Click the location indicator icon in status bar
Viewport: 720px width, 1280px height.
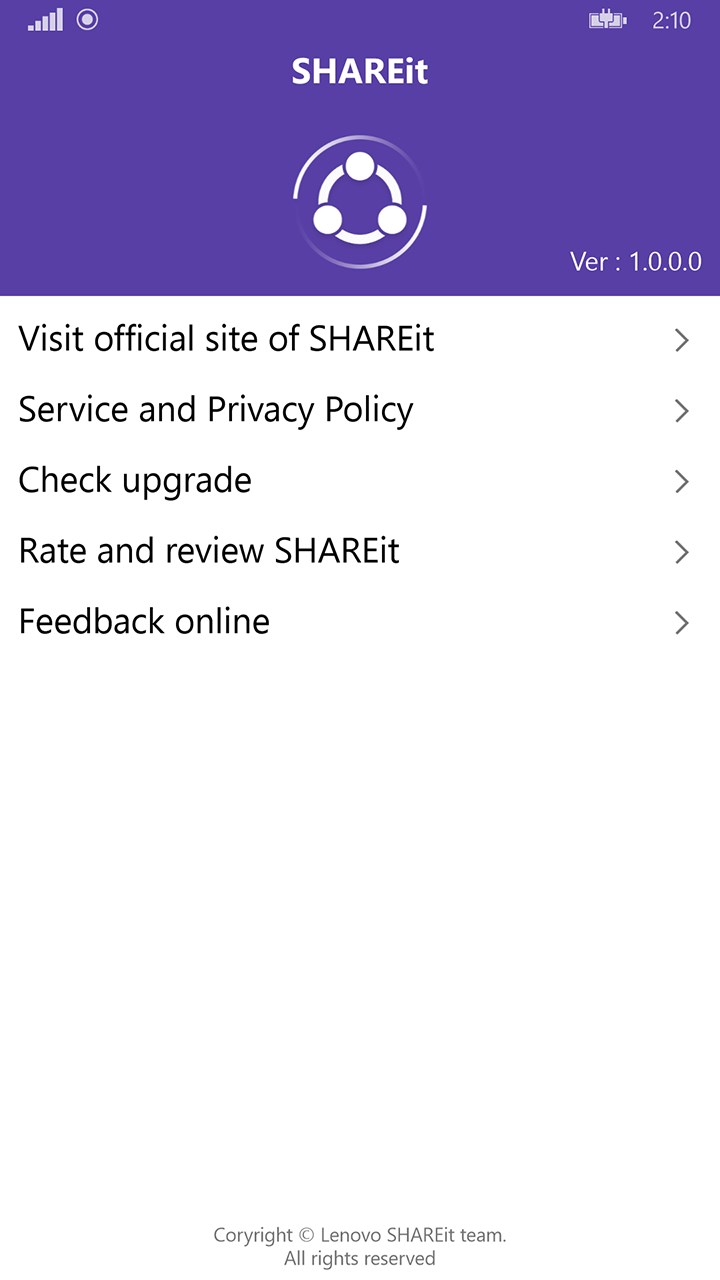[x=88, y=19]
